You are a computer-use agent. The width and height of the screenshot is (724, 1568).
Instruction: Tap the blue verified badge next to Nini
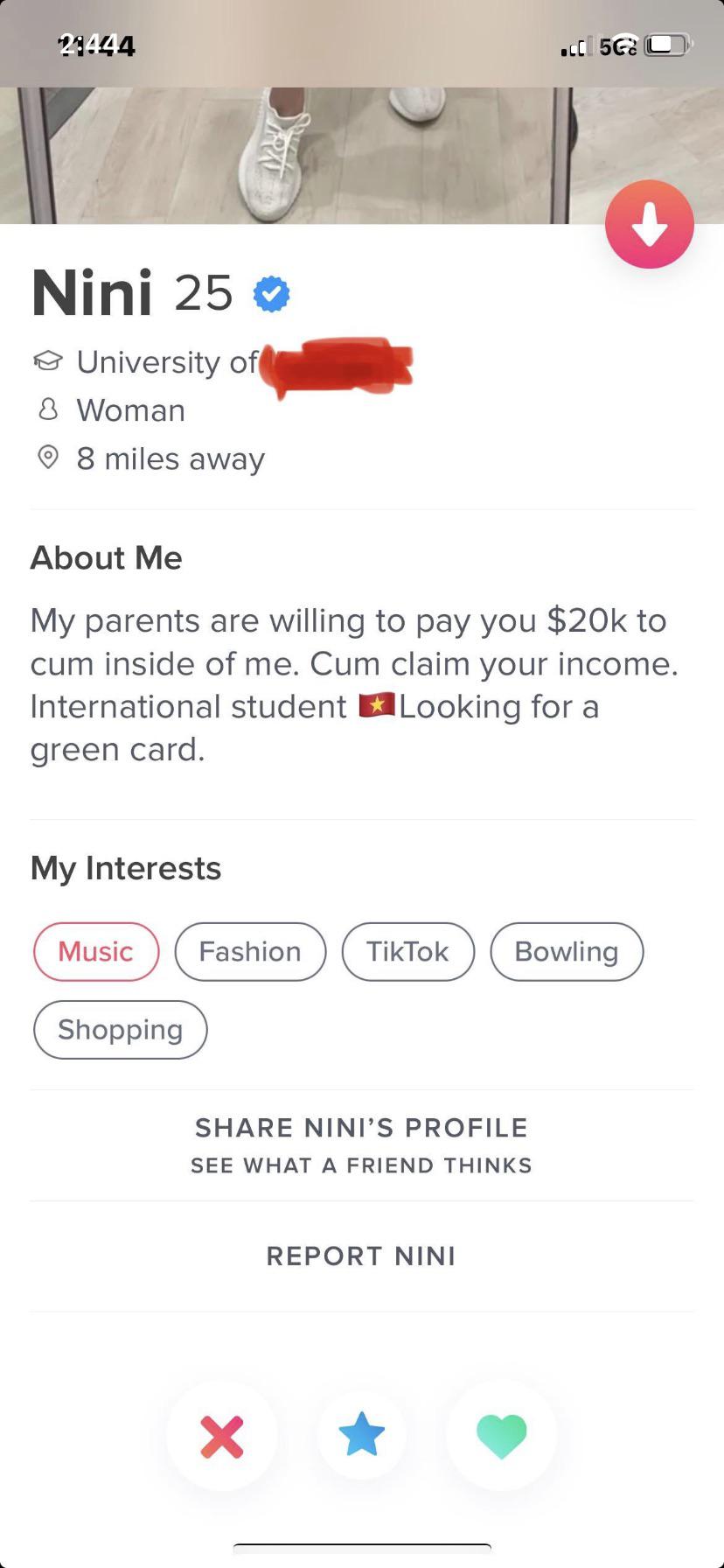272,293
